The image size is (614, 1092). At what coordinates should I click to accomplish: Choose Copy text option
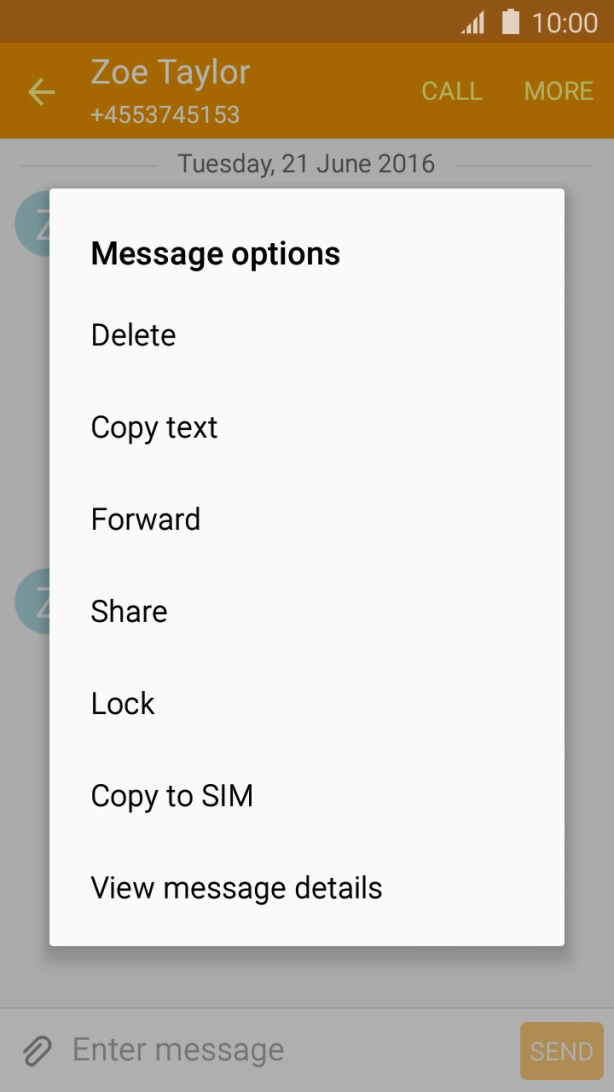tap(306, 427)
